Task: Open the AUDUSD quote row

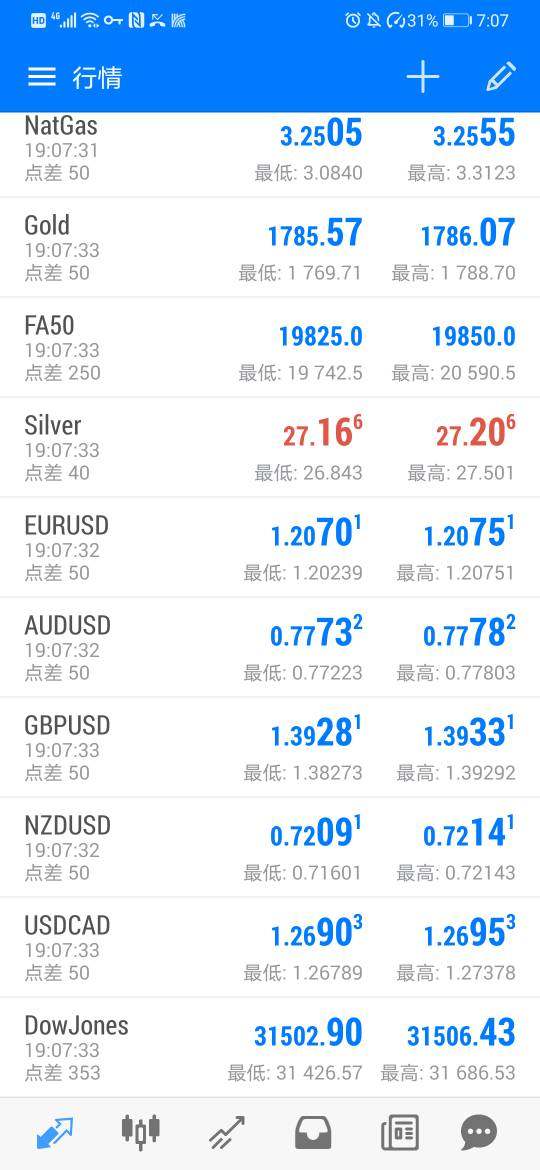Action: tap(270, 647)
